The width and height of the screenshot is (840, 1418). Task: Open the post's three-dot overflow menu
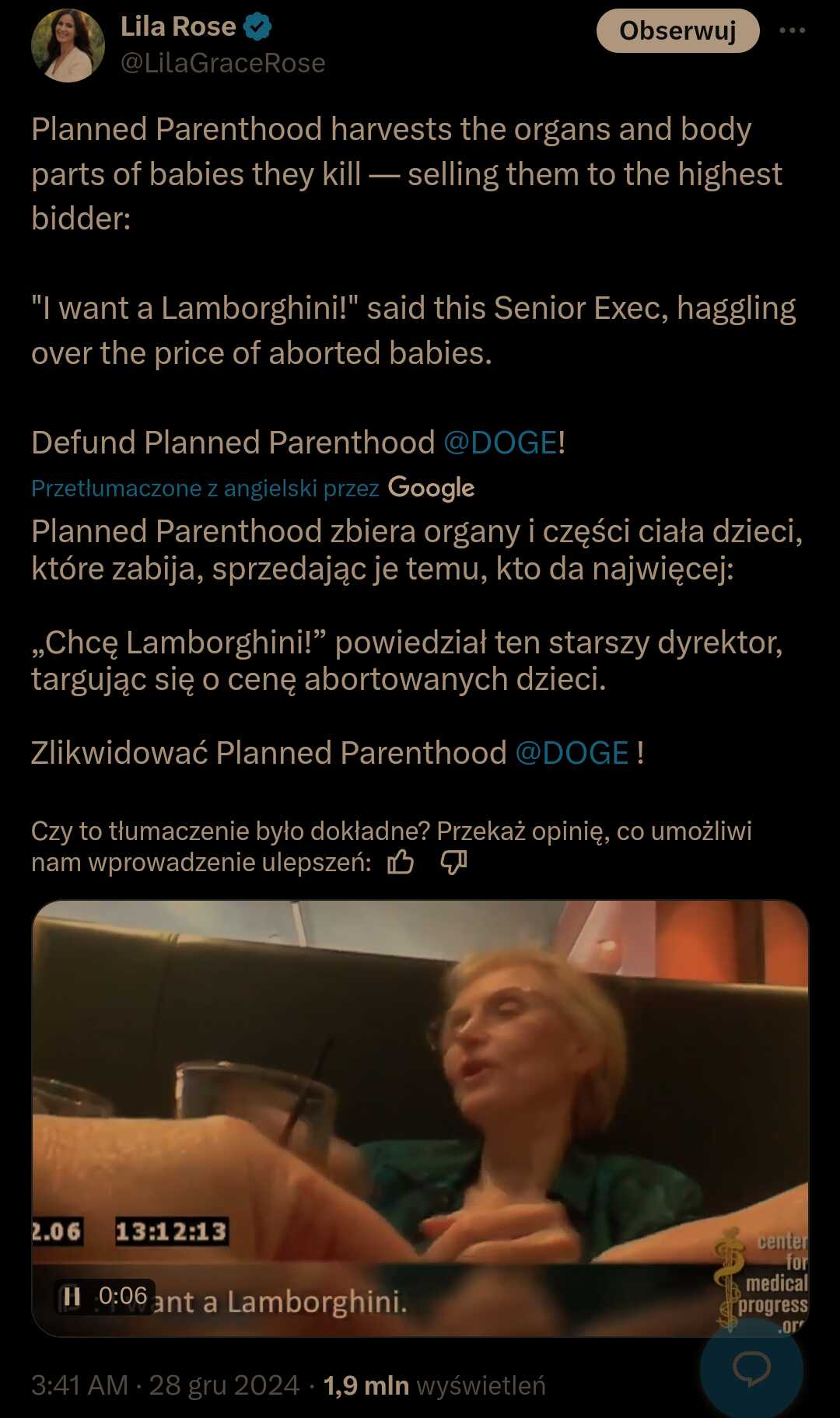792,30
